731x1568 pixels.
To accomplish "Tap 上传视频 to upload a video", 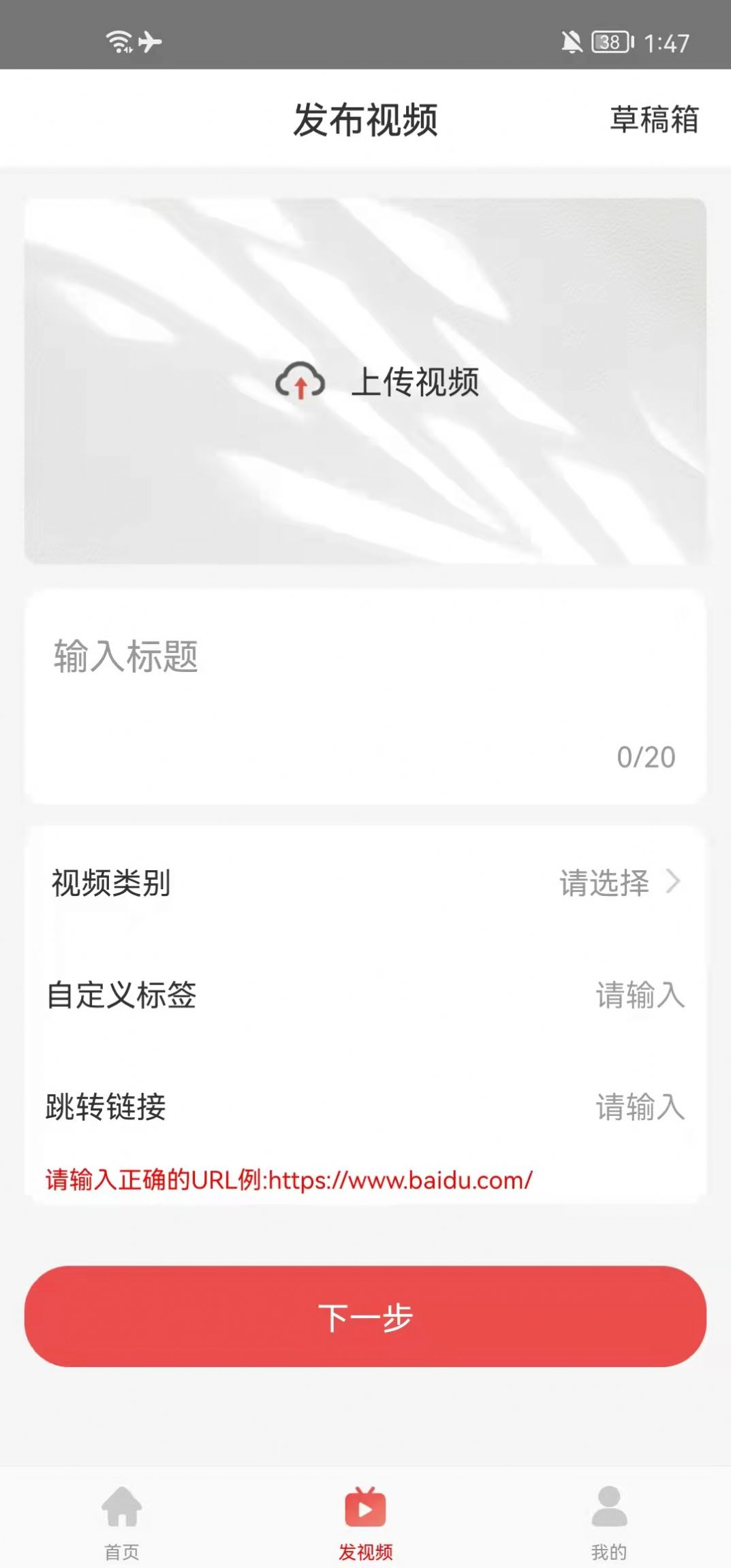I will coord(377,381).
